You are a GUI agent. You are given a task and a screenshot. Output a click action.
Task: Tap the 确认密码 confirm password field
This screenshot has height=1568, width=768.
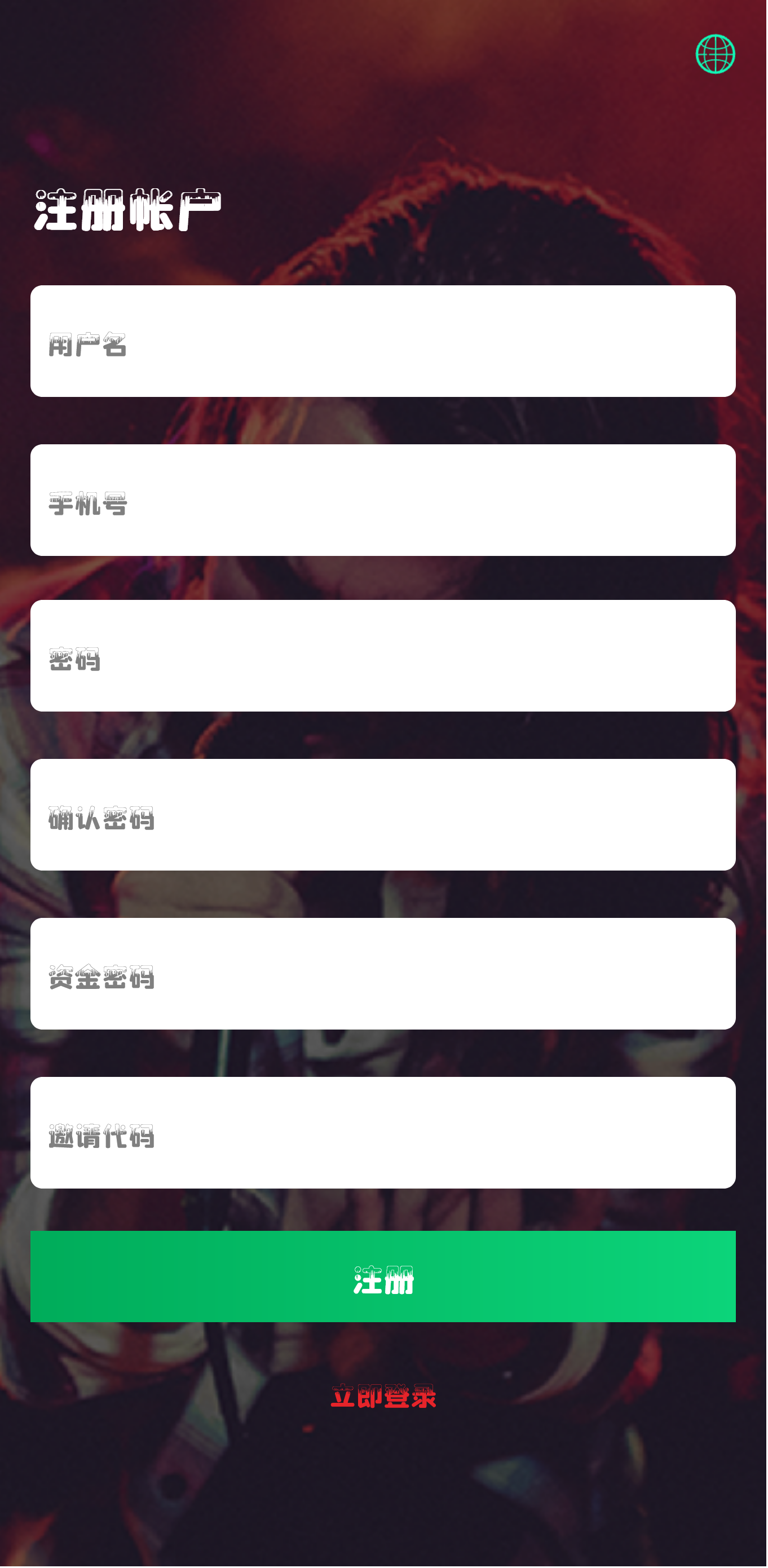(x=383, y=815)
